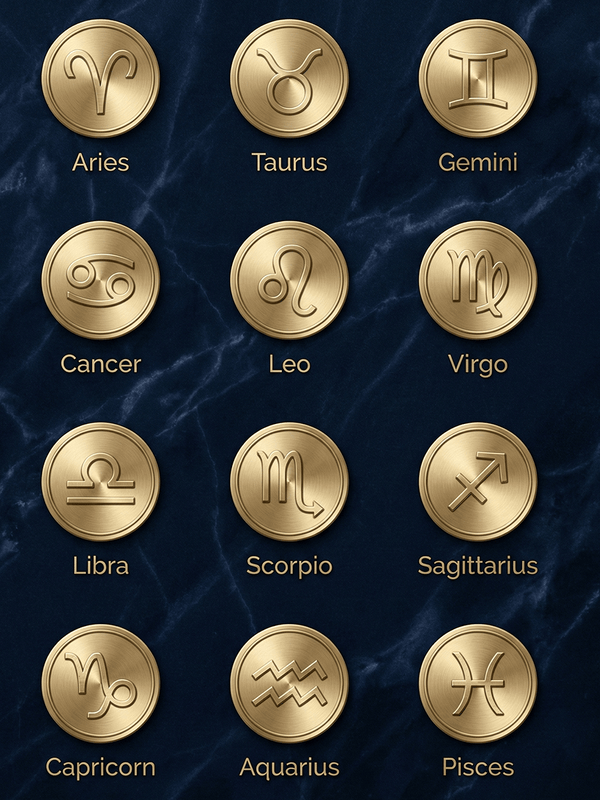Open Aquarius sign

(x=289, y=684)
